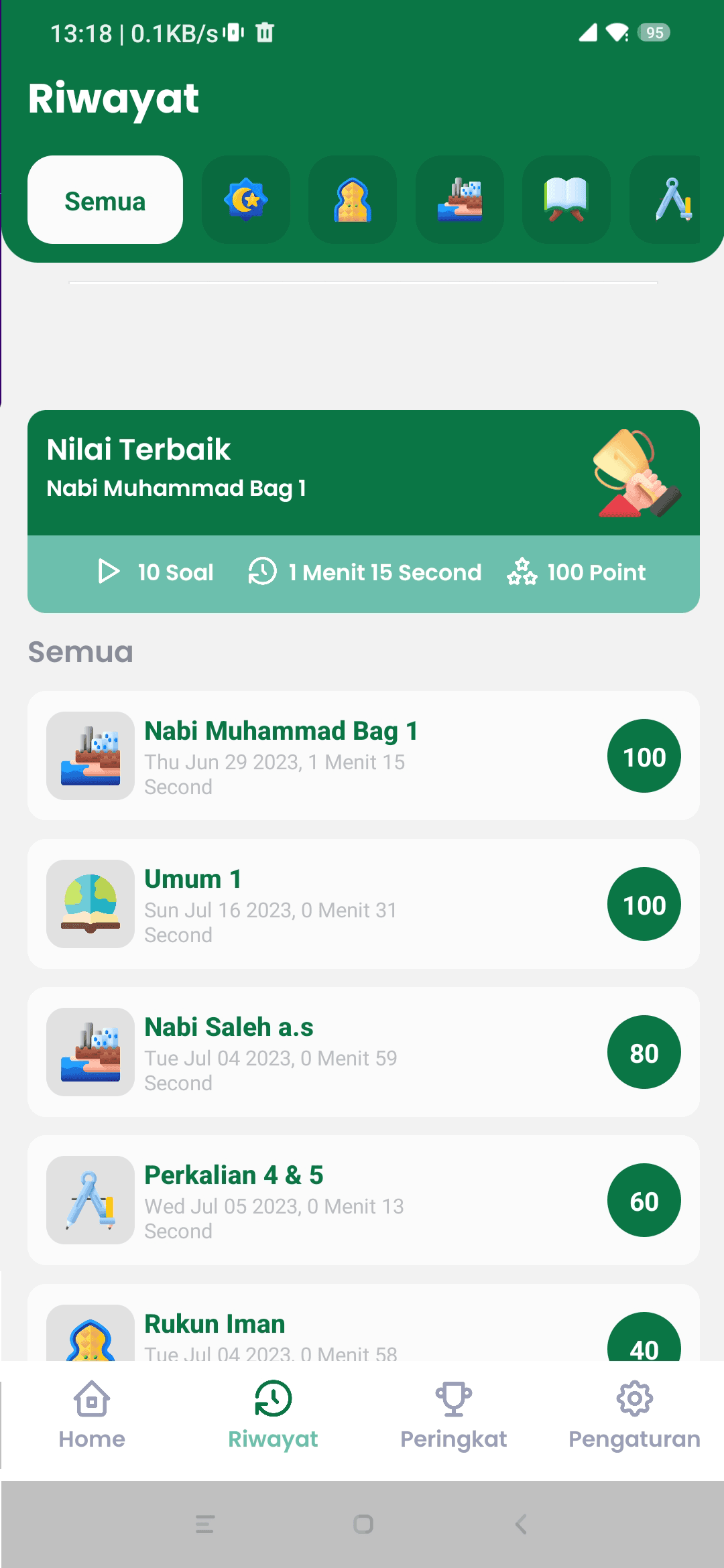Open the Perkalian 4 & 5 history entry
Image resolution: width=724 pixels, height=1568 pixels.
coord(363,1200)
